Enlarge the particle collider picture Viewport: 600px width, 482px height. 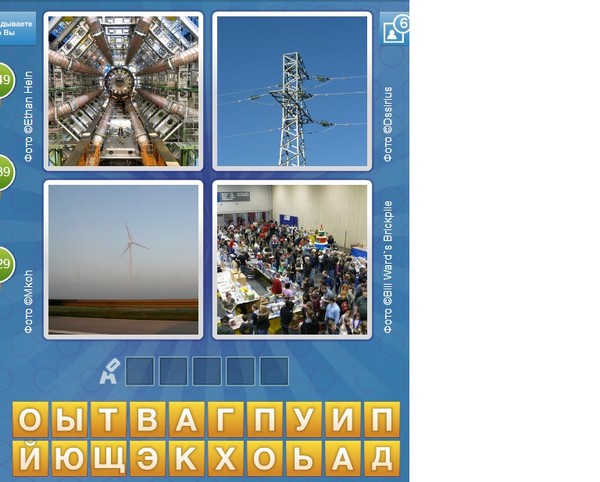coord(123,91)
